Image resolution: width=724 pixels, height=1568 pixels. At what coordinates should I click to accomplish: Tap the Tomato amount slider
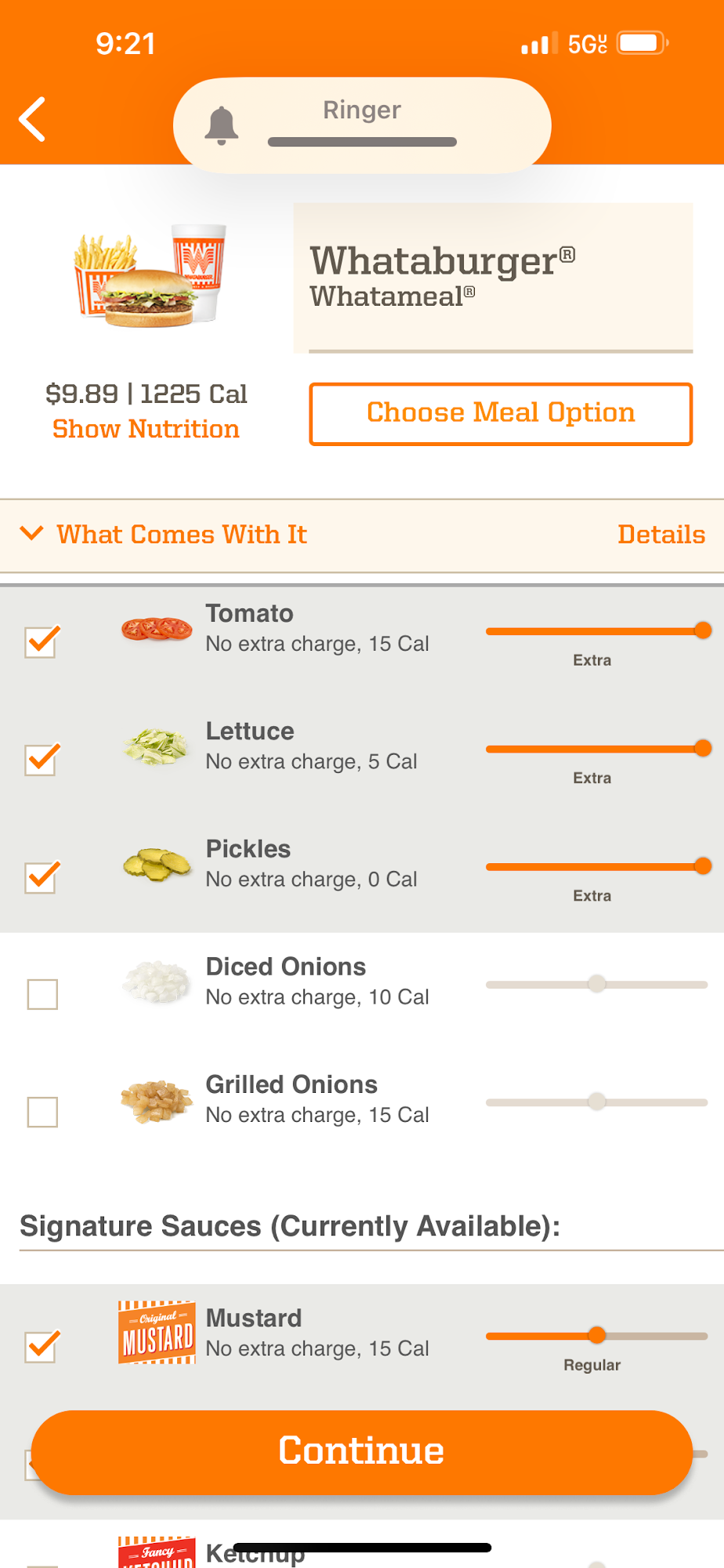[596, 631]
